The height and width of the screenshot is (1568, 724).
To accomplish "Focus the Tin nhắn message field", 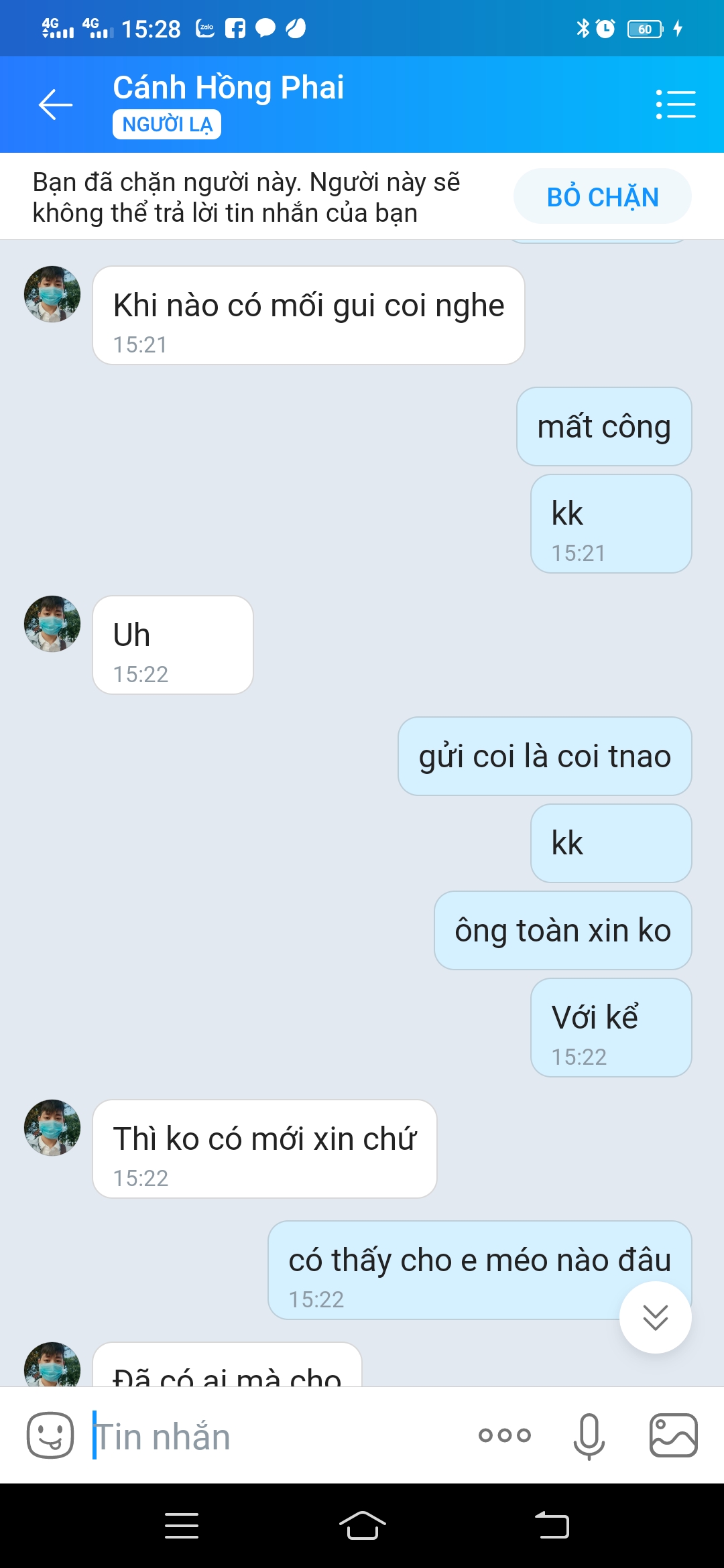I will click(268, 1437).
